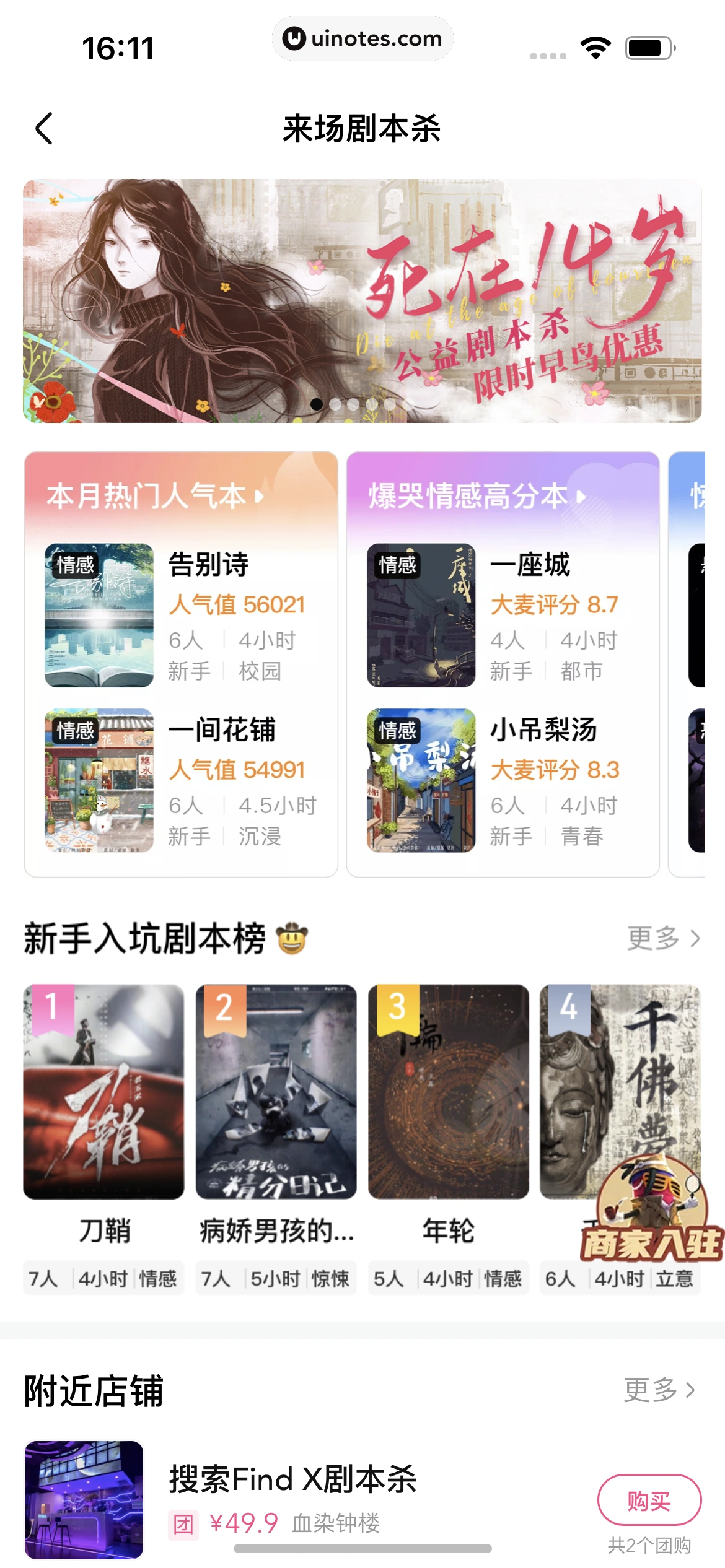Tap the 商家入驻 floating badge
This screenshot has width=725, height=1568.
[x=652, y=1214]
